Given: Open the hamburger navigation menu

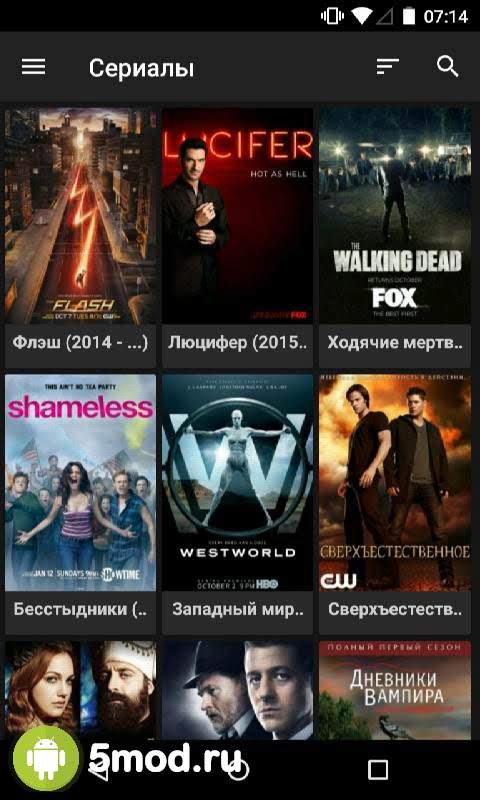Looking at the screenshot, I should [34, 67].
